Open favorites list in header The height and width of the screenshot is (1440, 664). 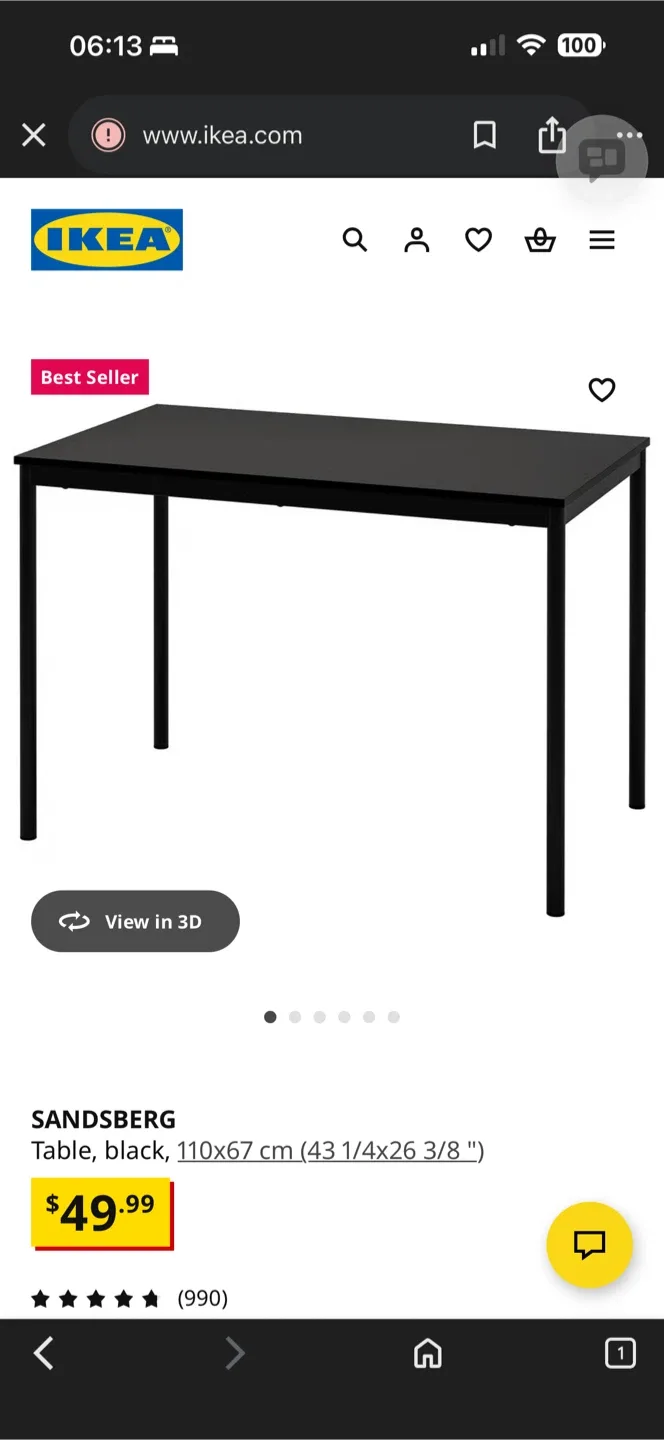478,240
